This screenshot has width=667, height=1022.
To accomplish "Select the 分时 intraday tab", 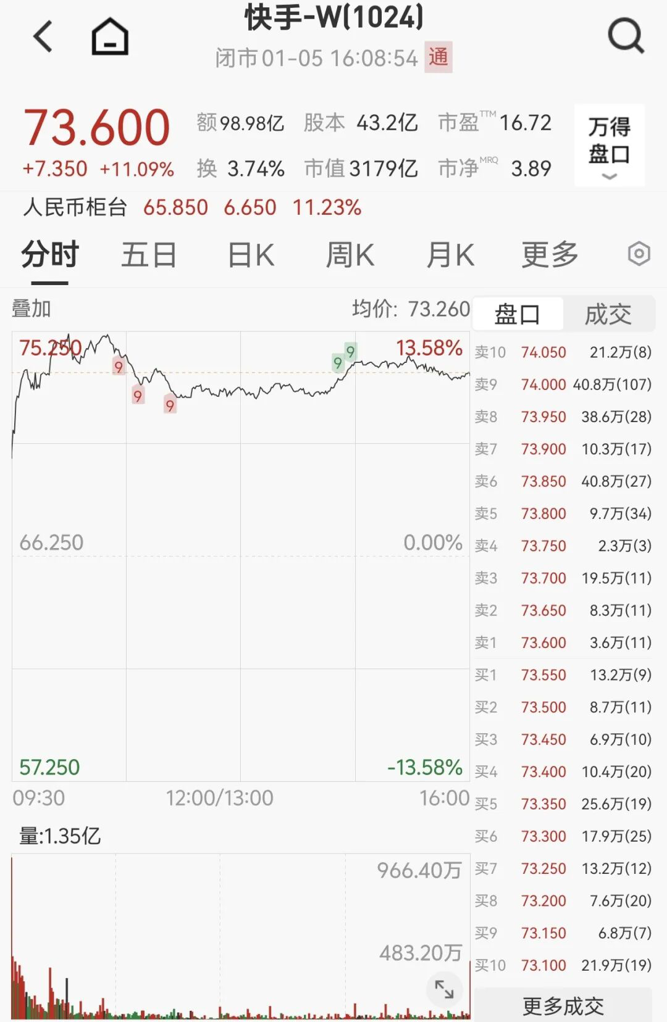I will click(50, 255).
